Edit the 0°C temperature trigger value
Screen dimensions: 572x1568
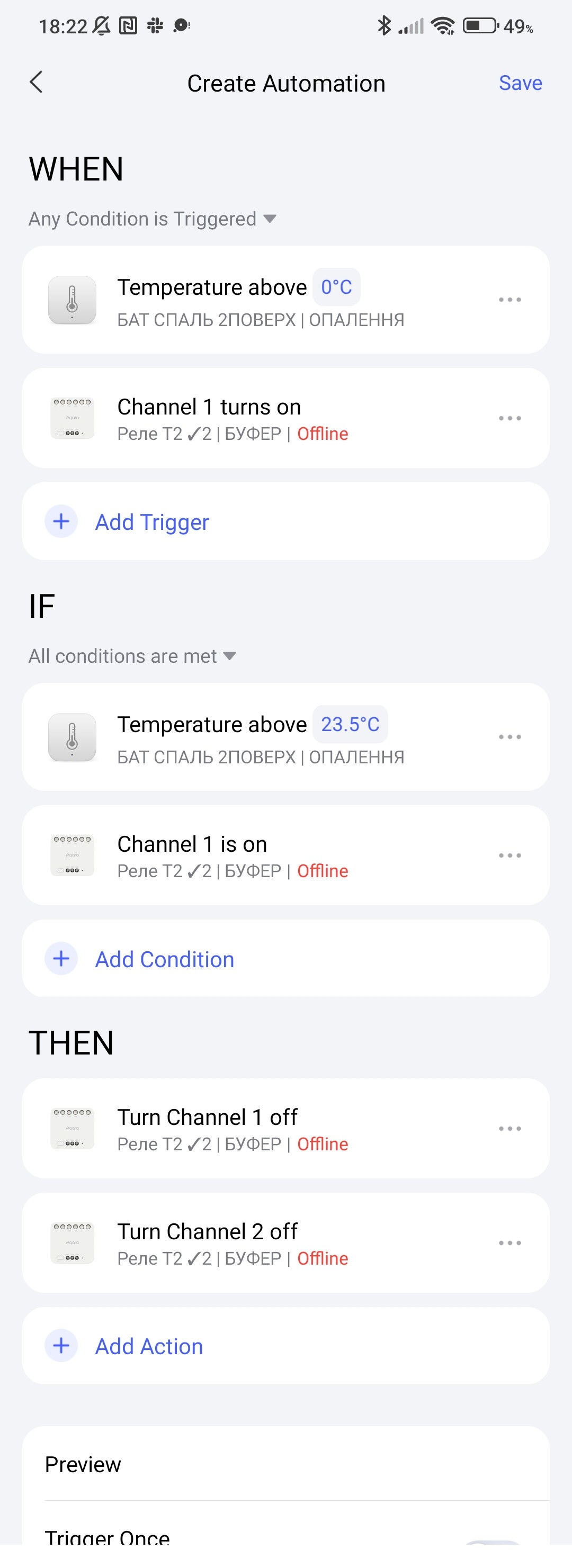click(336, 287)
